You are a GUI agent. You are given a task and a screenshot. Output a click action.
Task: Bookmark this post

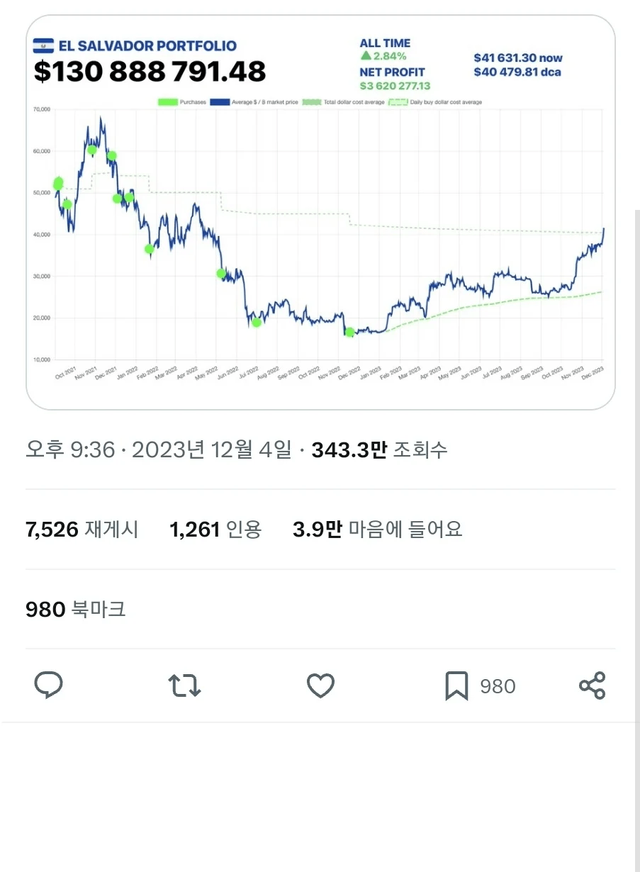tap(456, 685)
